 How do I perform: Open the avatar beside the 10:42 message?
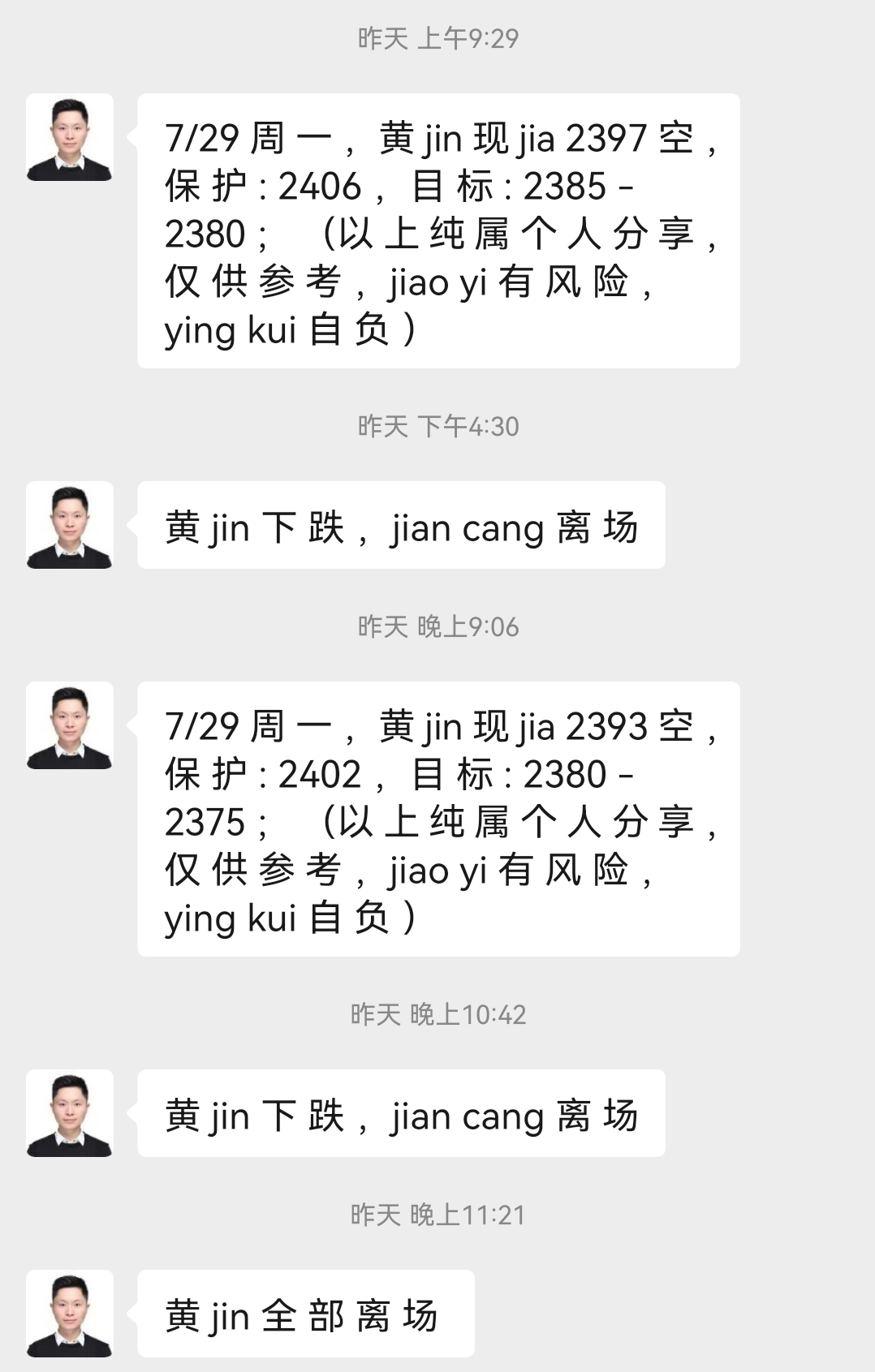point(70,1113)
